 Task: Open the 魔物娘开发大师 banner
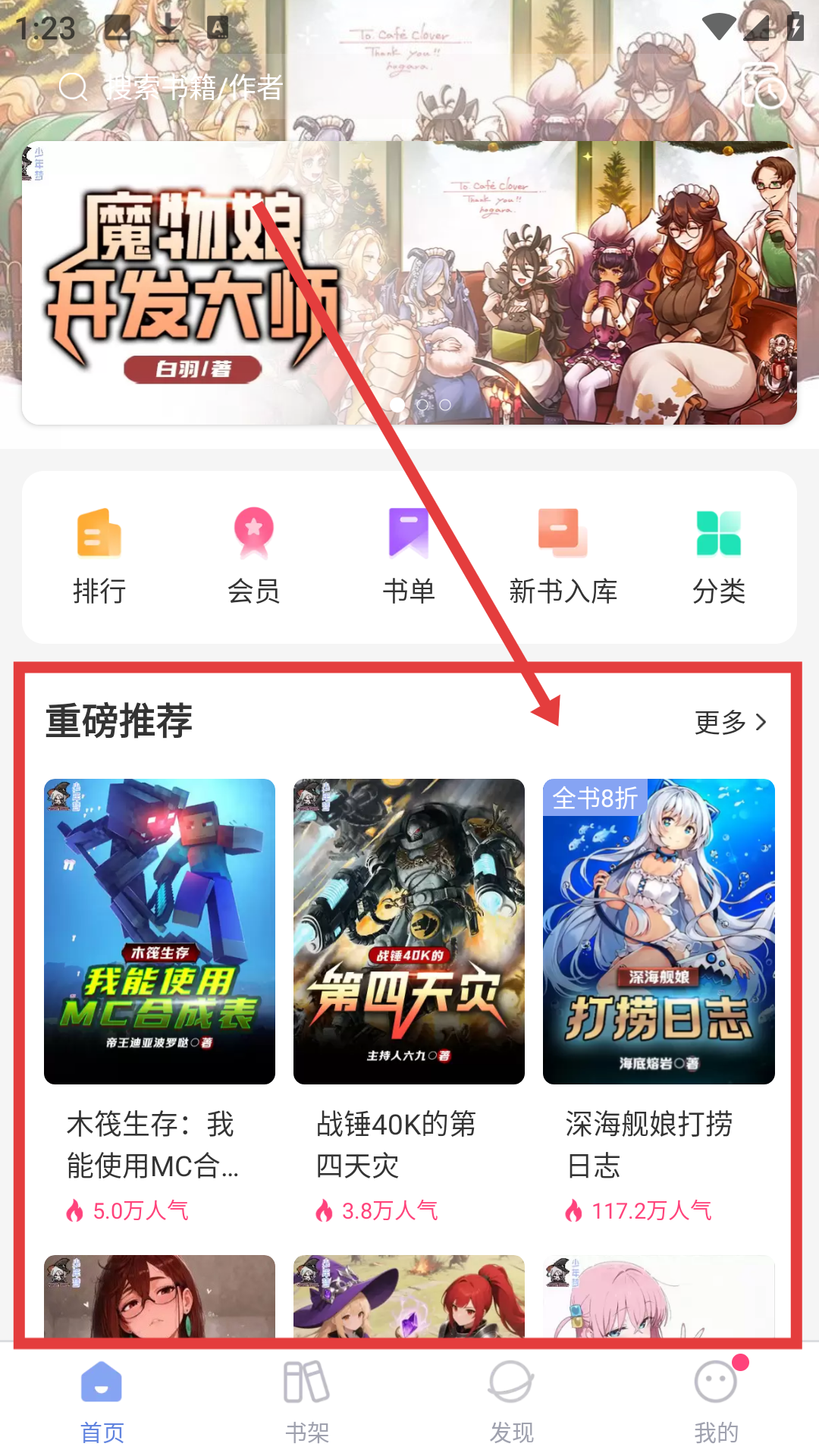[x=409, y=282]
